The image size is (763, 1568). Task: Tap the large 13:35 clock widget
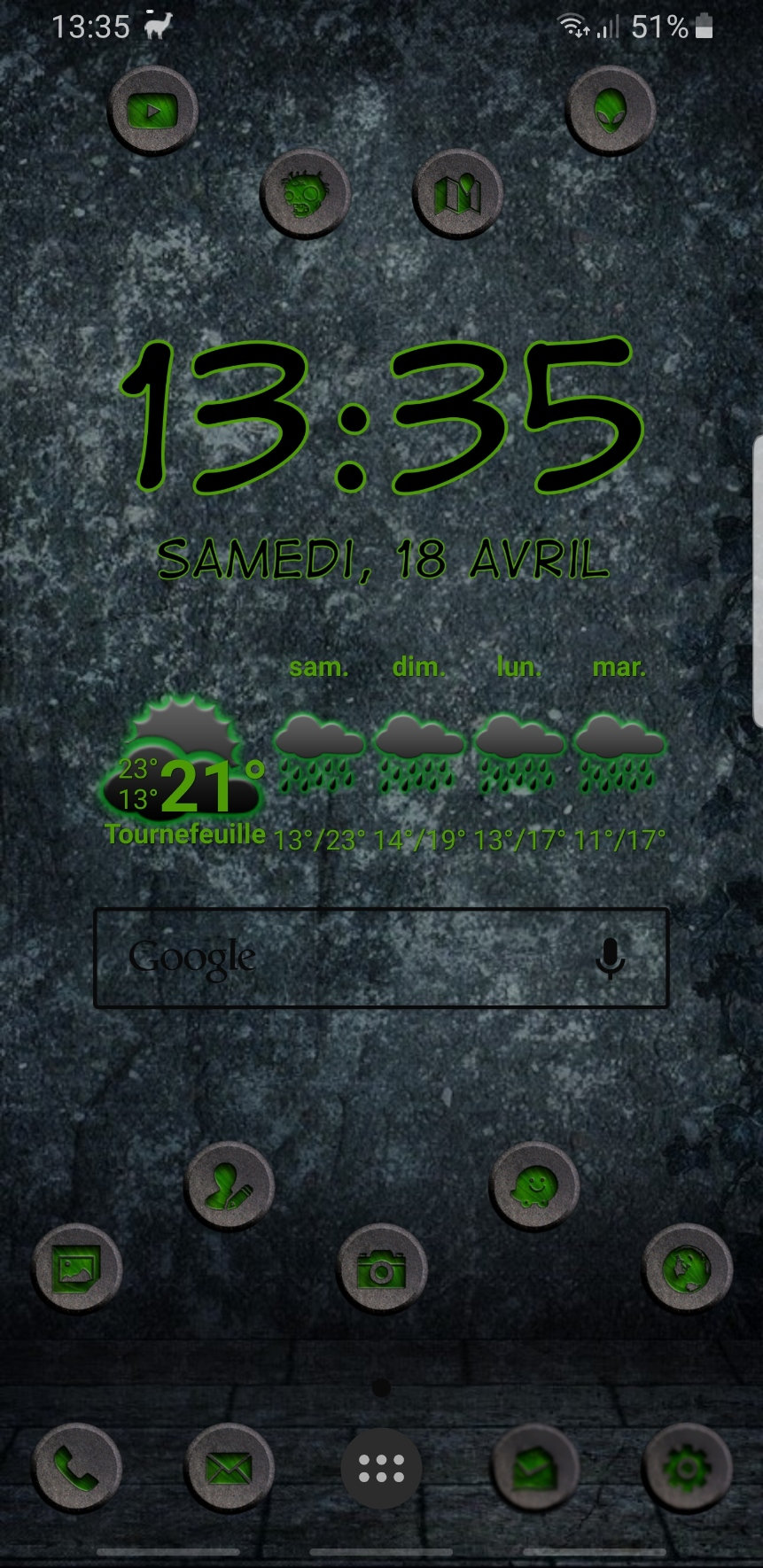click(x=381, y=416)
